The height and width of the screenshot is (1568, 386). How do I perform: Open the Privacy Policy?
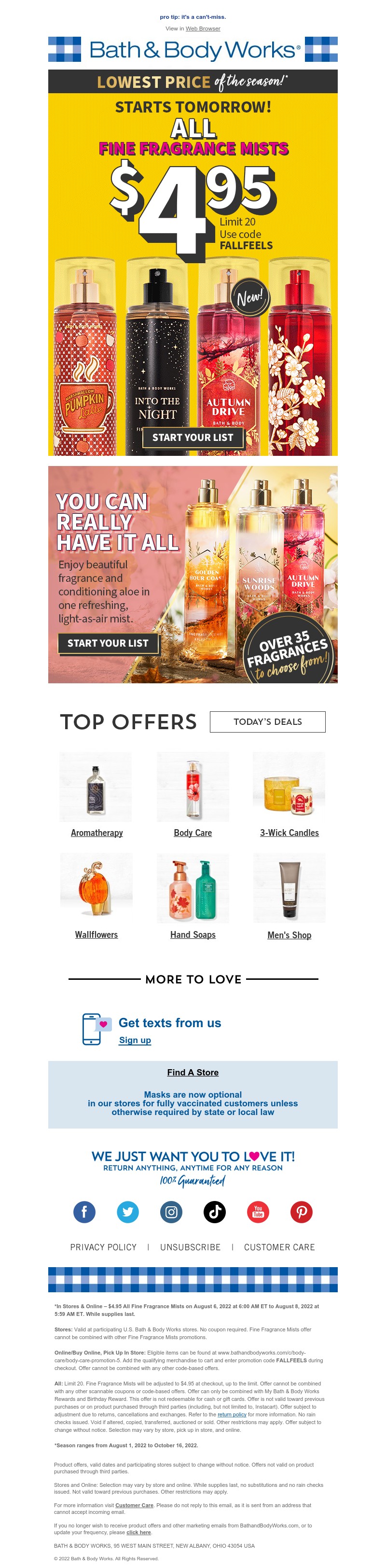click(x=103, y=1246)
